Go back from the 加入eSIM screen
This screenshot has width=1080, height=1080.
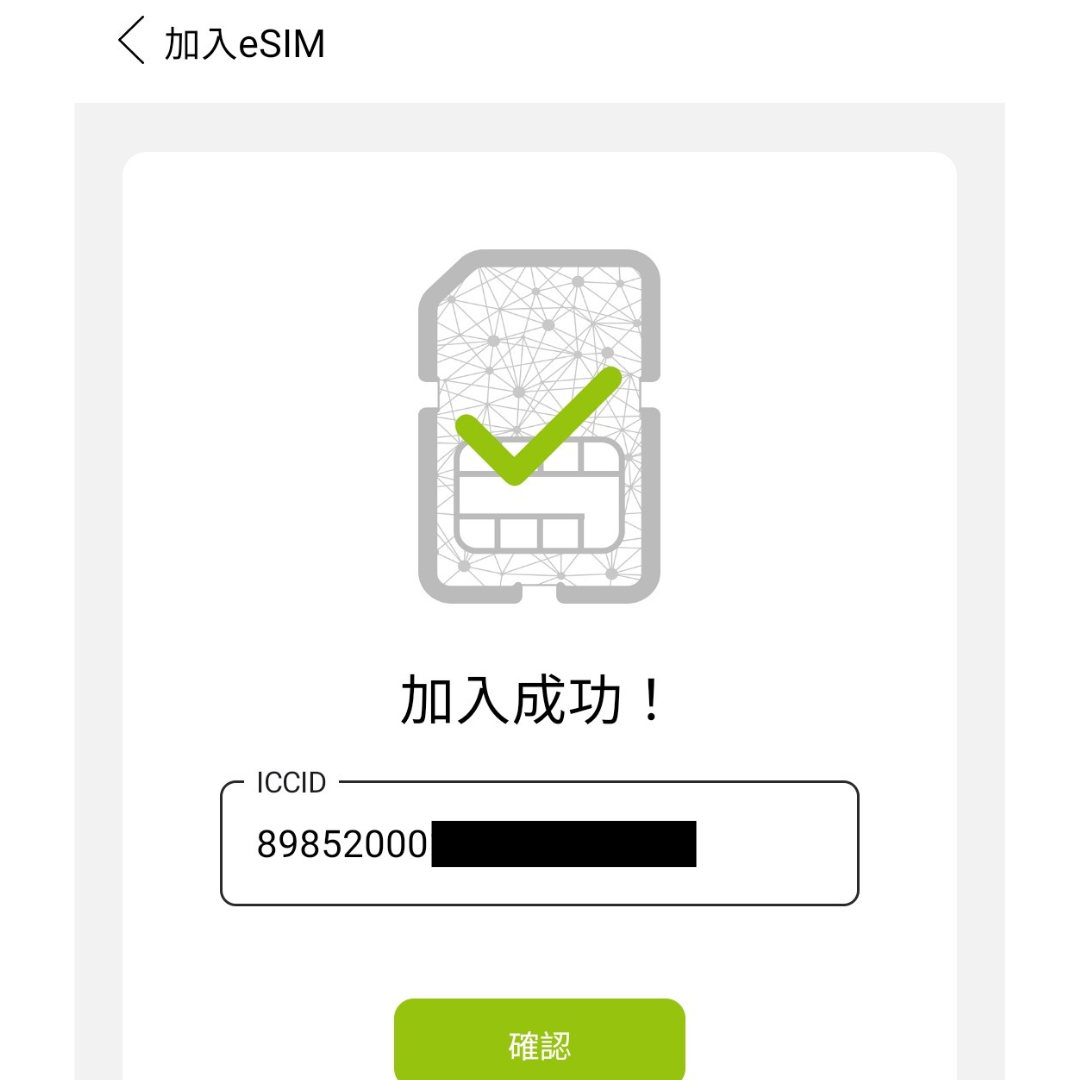[x=131, y=42]
